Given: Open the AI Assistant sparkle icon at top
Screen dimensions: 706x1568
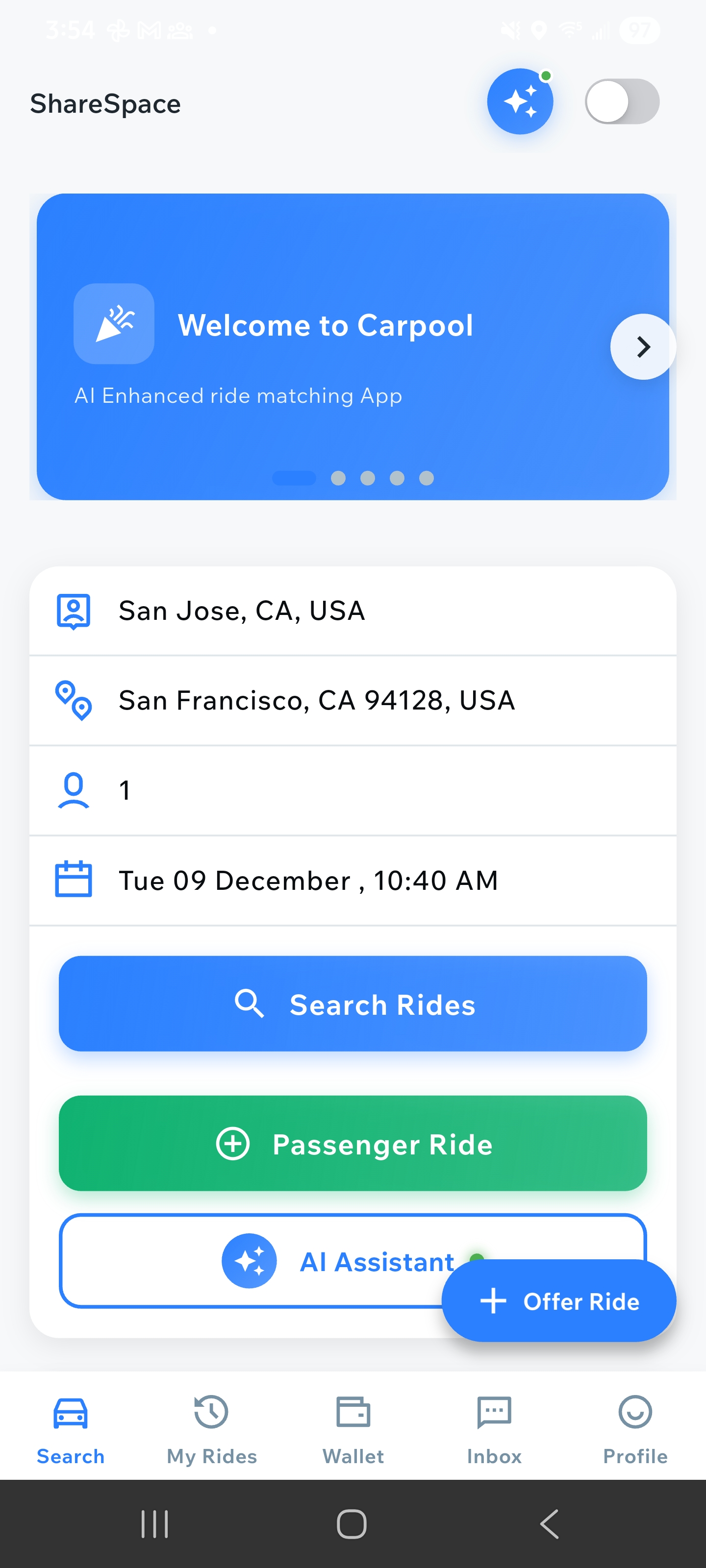Looking at the screenshot, I should 520,101.
